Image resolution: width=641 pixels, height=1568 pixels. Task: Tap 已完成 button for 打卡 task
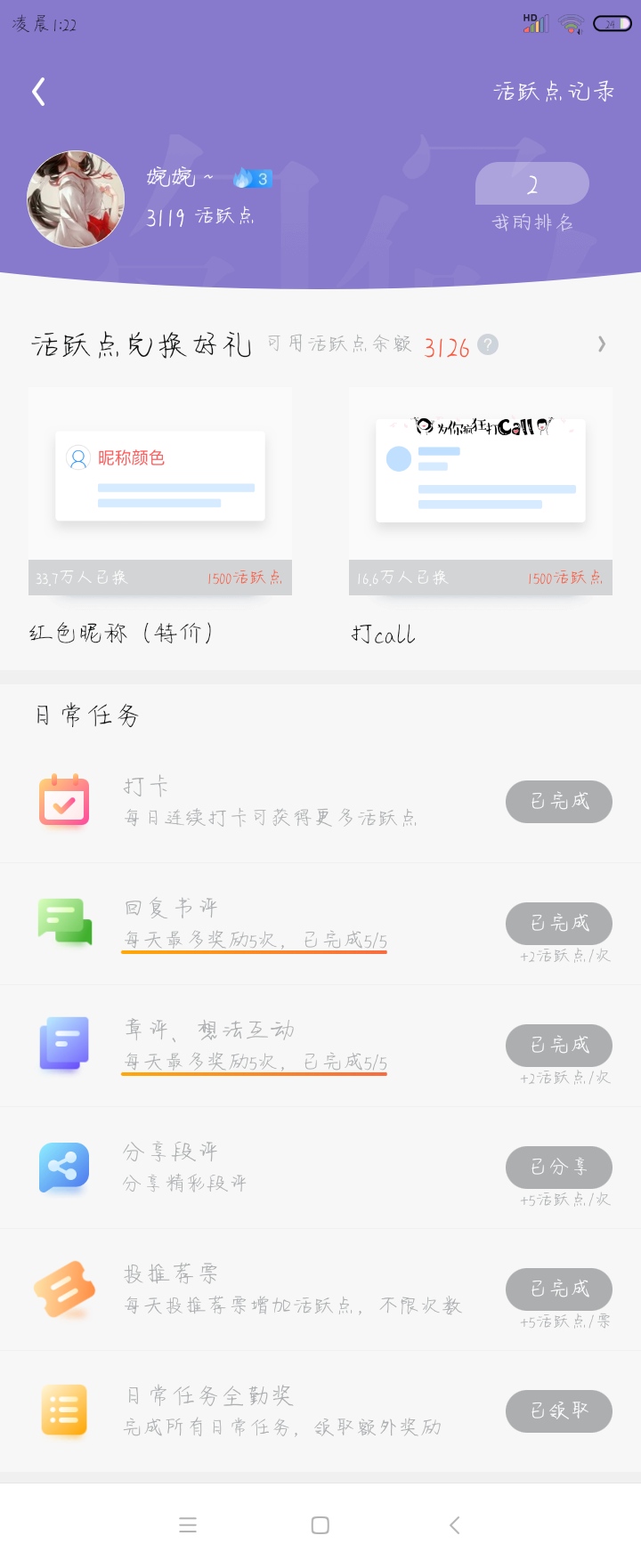[x=559, y=802]
